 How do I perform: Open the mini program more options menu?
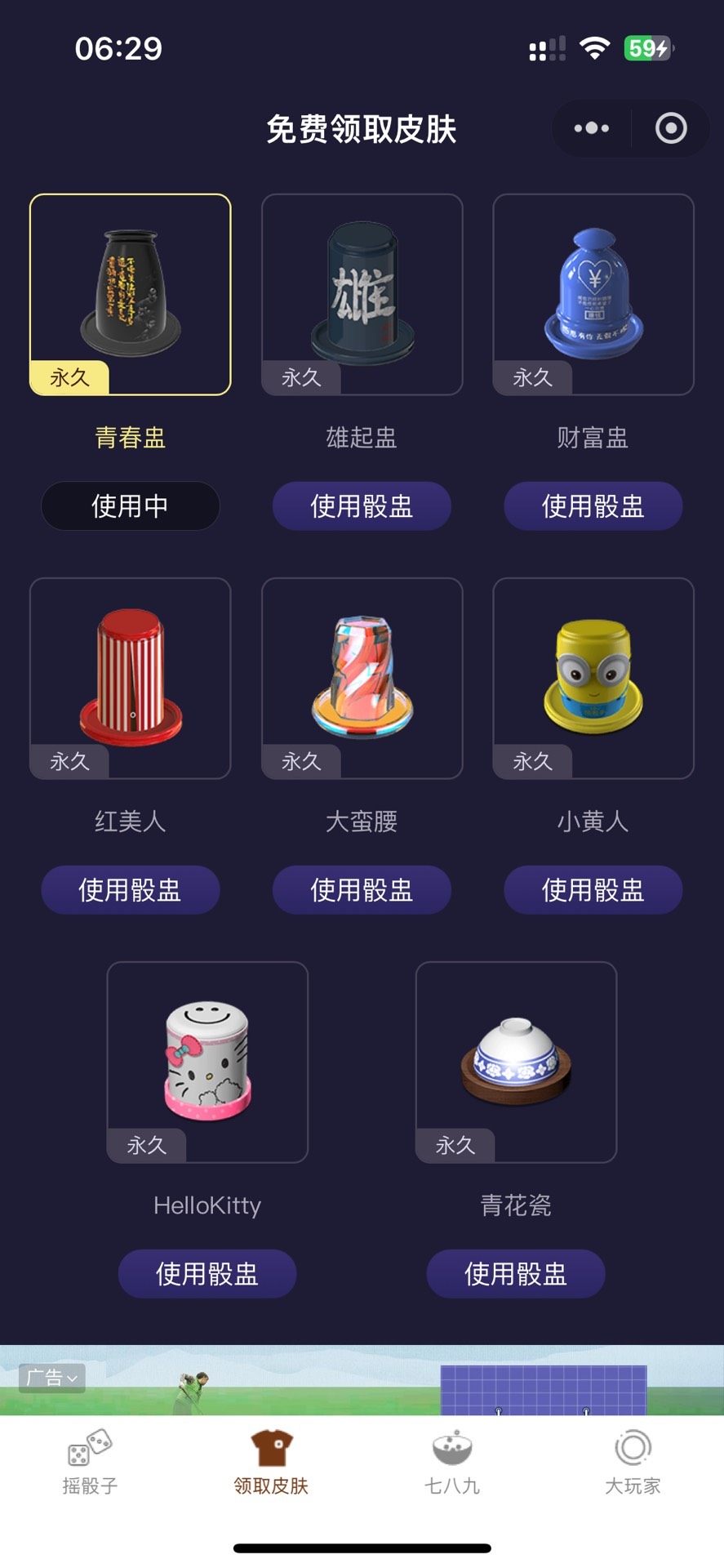[x=592, y=128]
